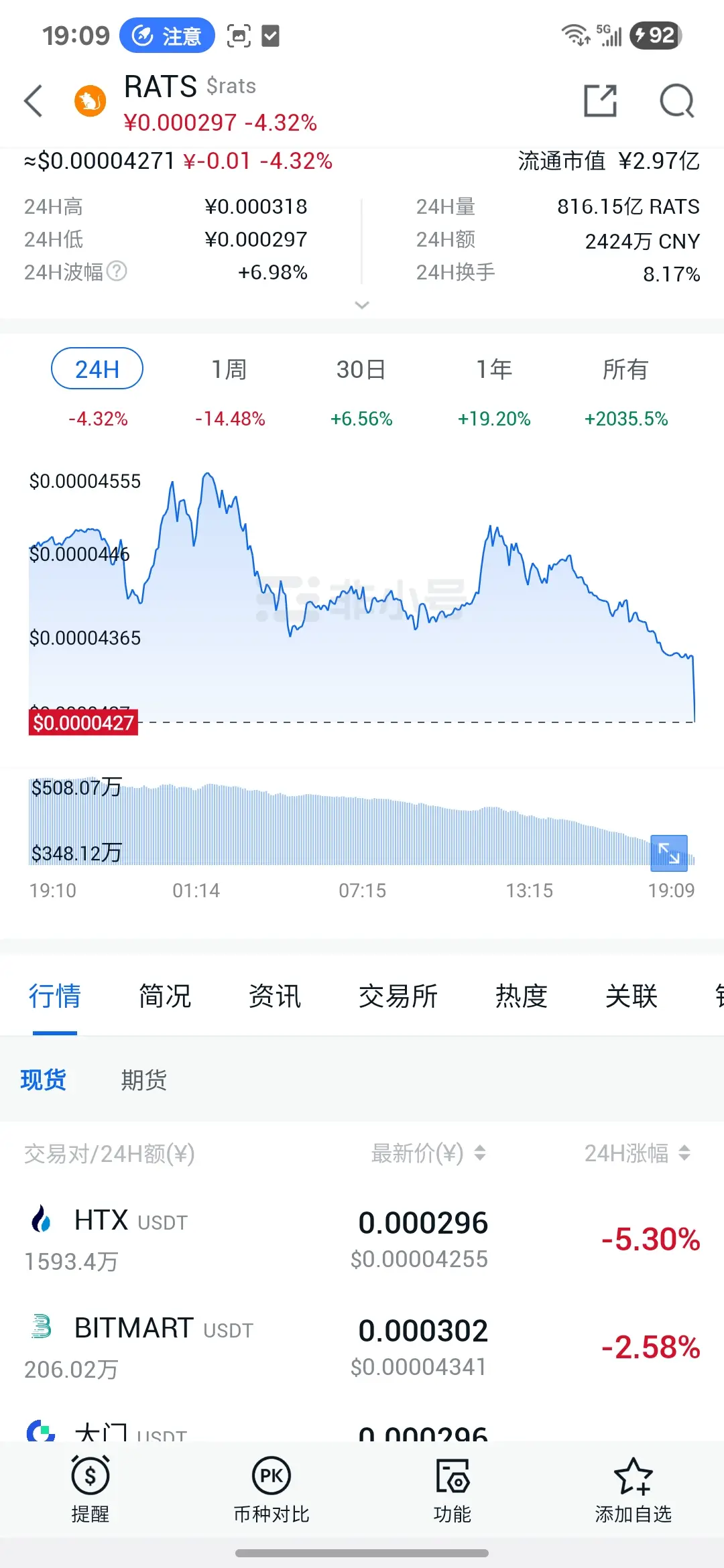
Task: Show the 1年 price chart
Action: pyautogui.click(x=494, y=369)
